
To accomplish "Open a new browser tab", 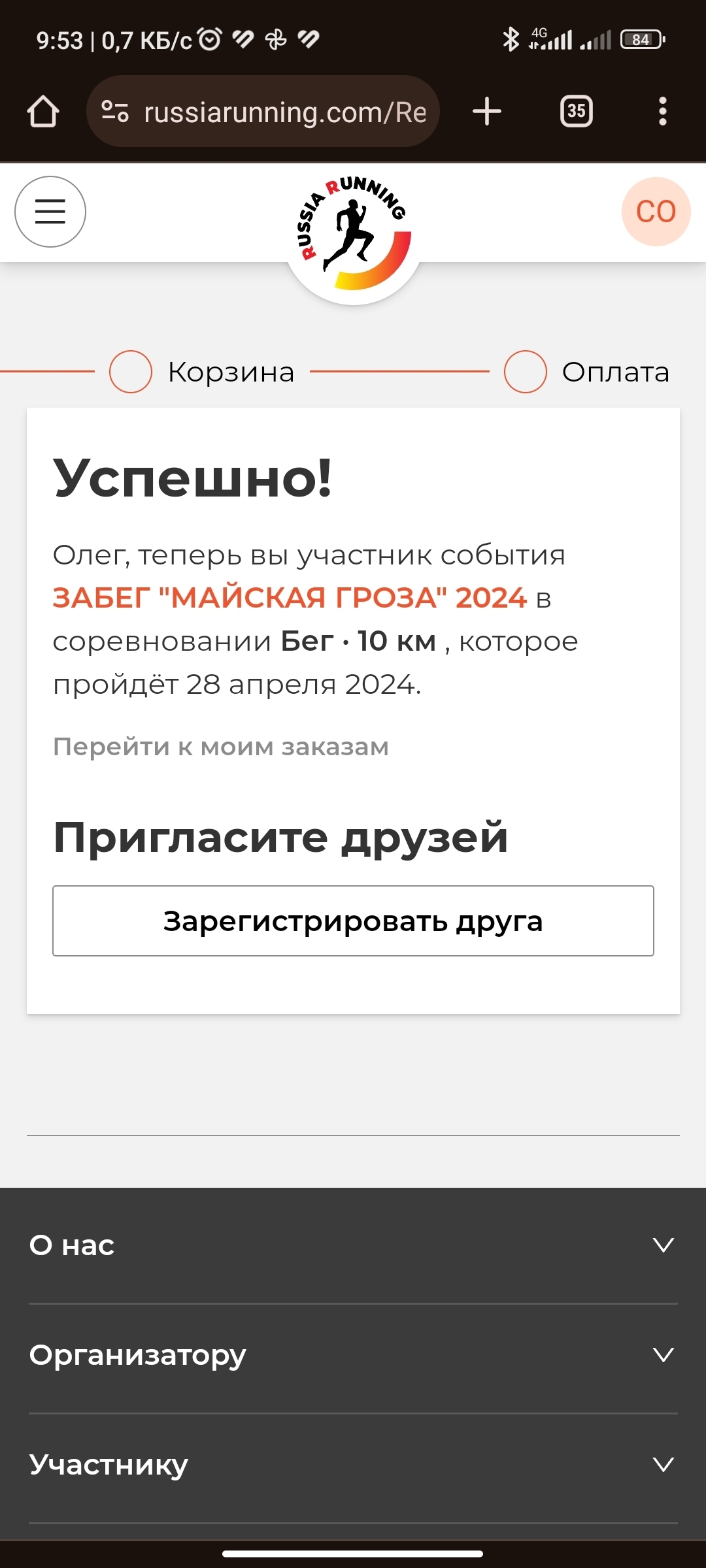I will click(487, 112).
